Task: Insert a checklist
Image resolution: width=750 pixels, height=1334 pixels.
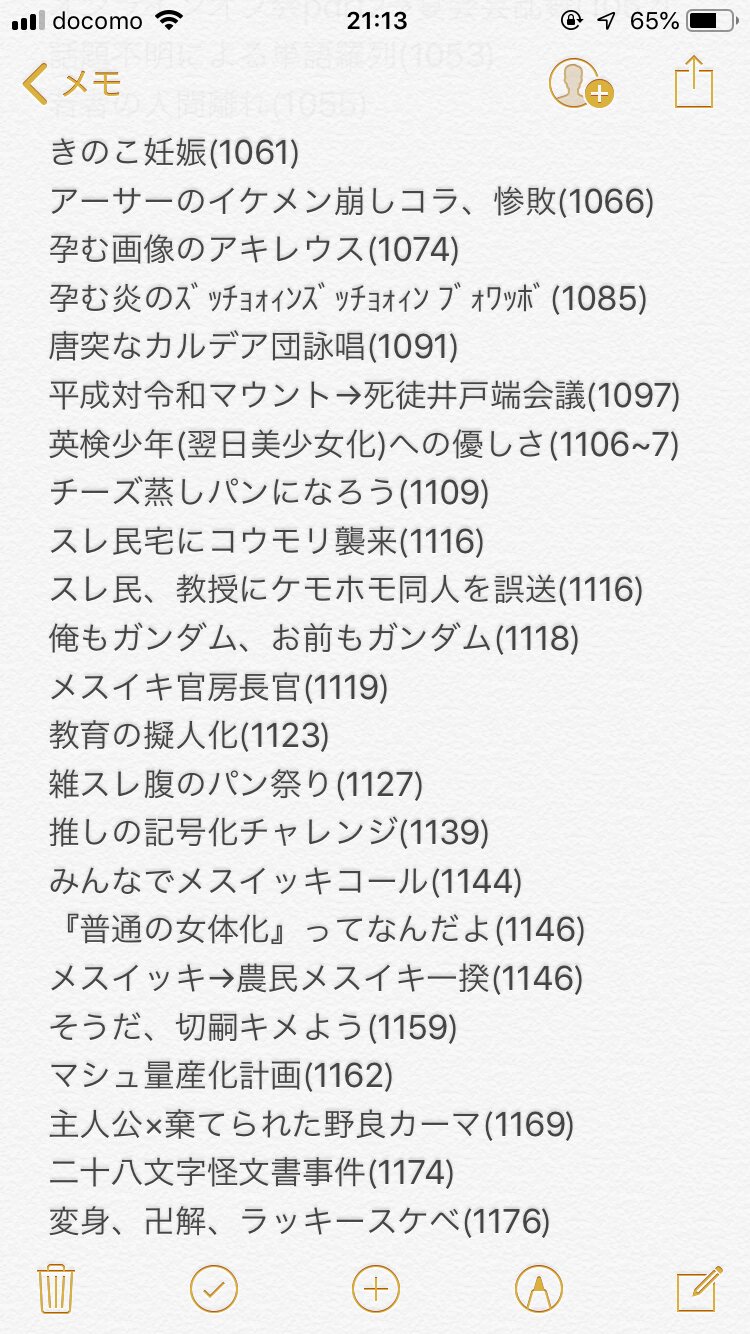Action: 214,1288
